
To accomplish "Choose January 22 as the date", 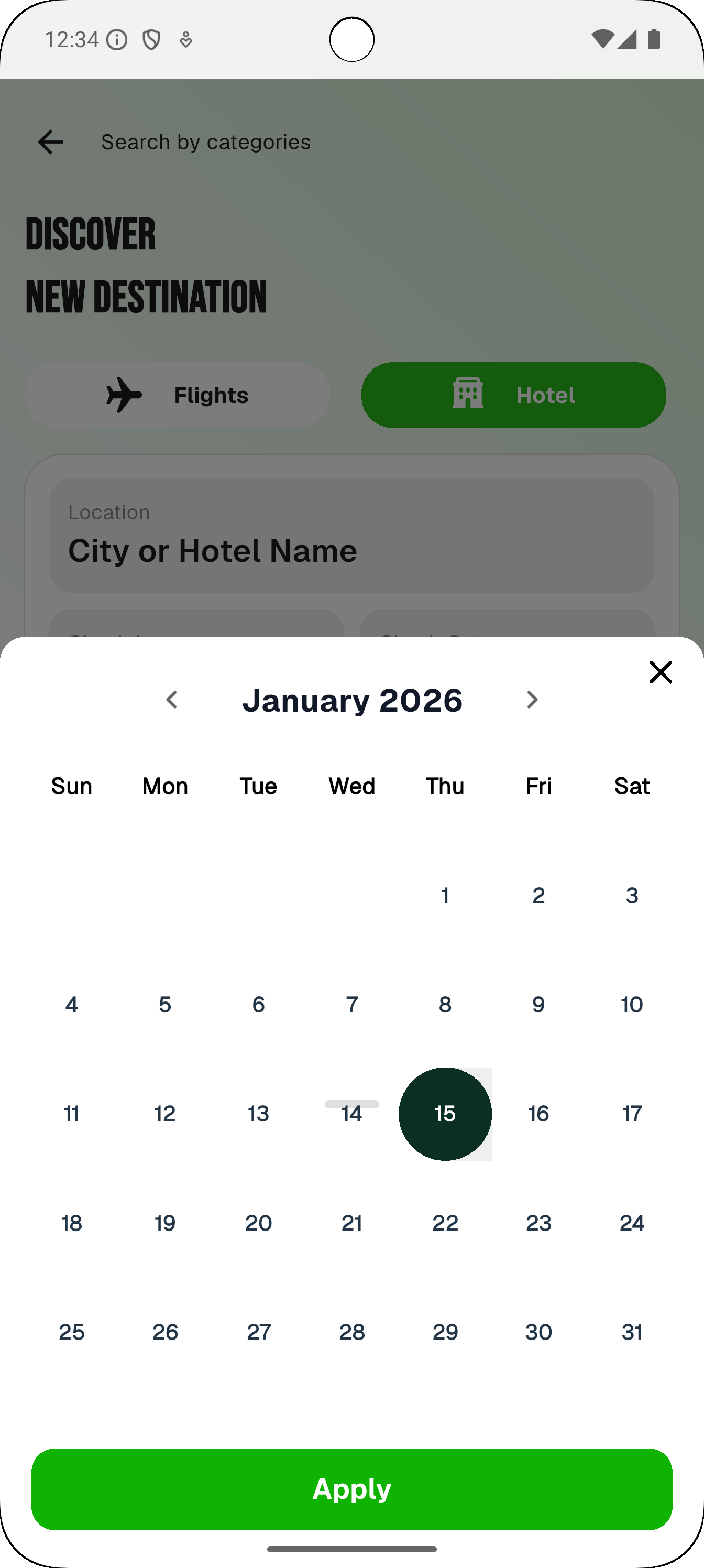I will (x=445, y=1223).
